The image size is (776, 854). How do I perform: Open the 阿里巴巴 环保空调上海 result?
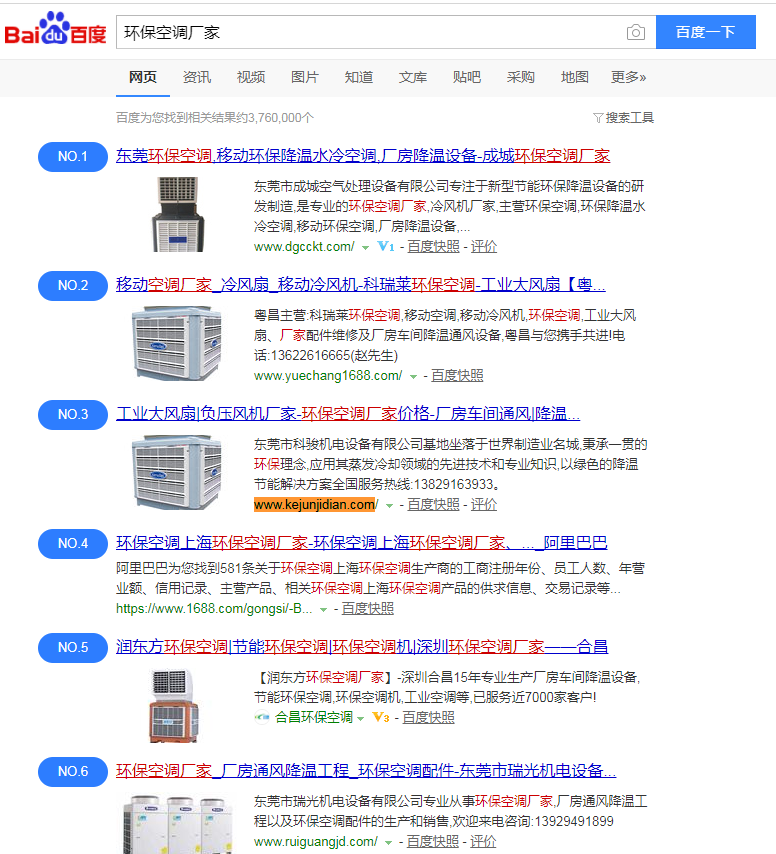(361, 543)
